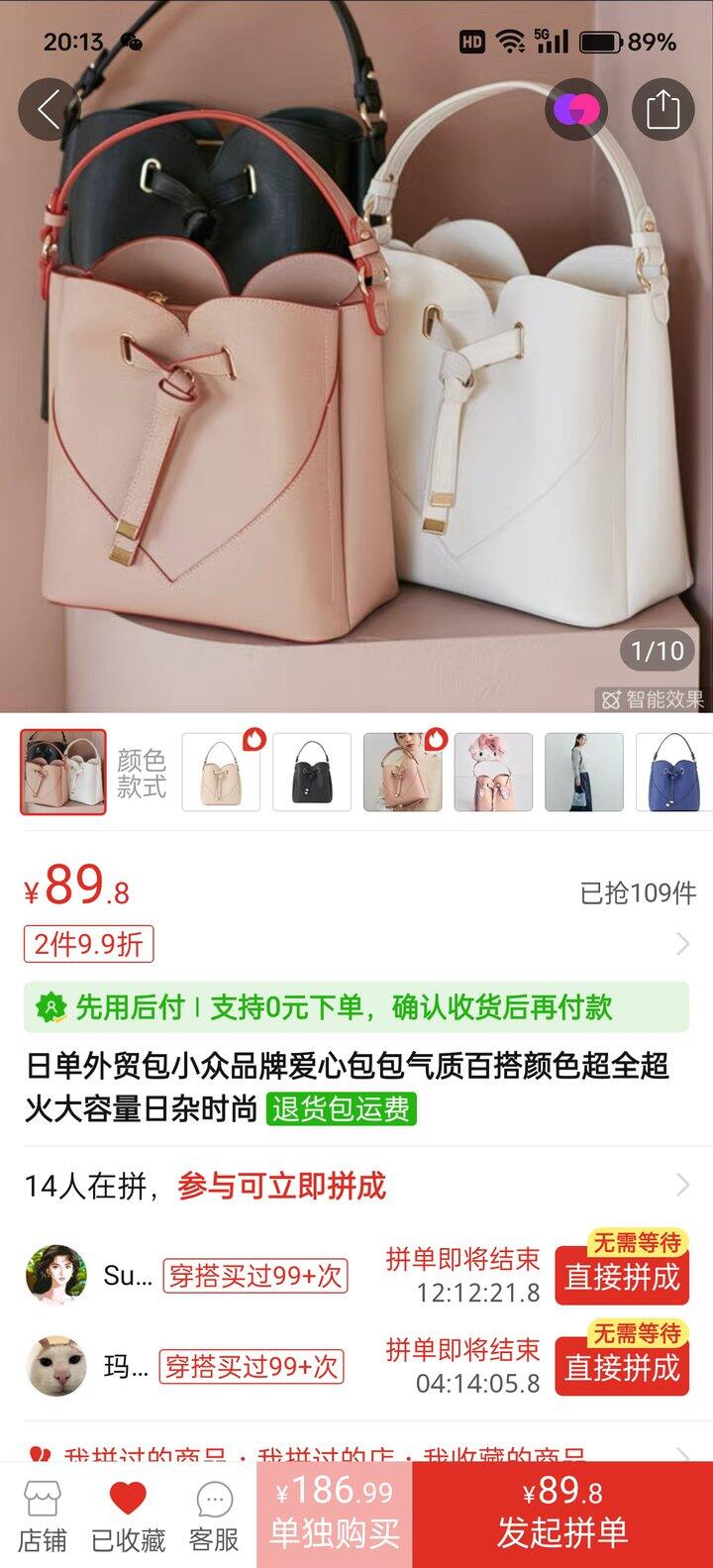
Task: Tap 直接拼成 next to user Su
Action: coord(621,1275)
